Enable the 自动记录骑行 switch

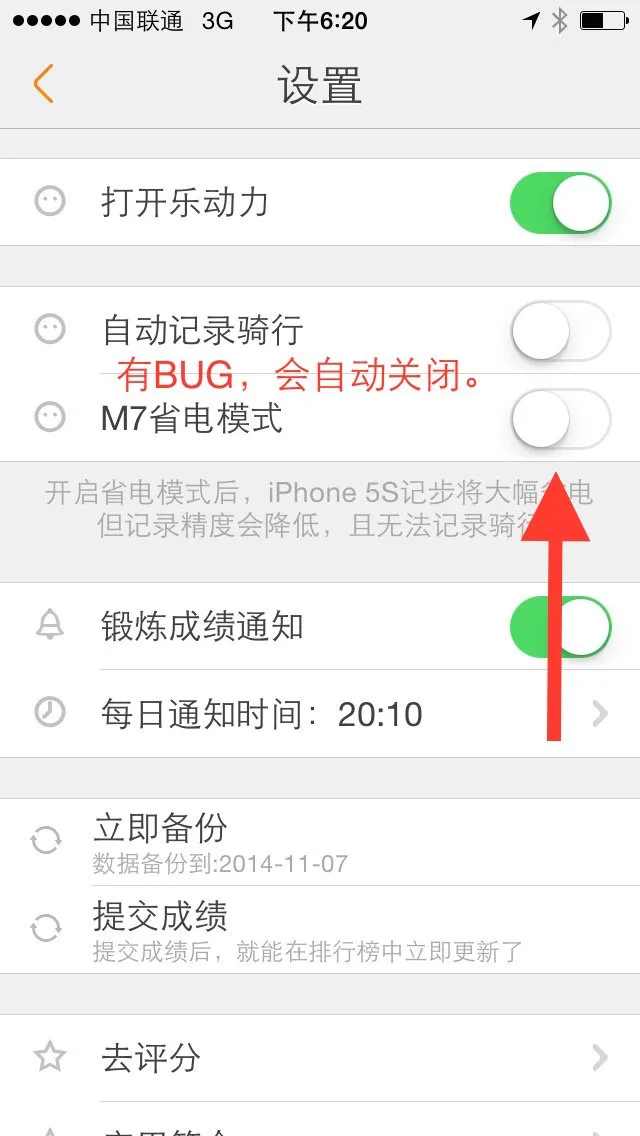(561, 330)
